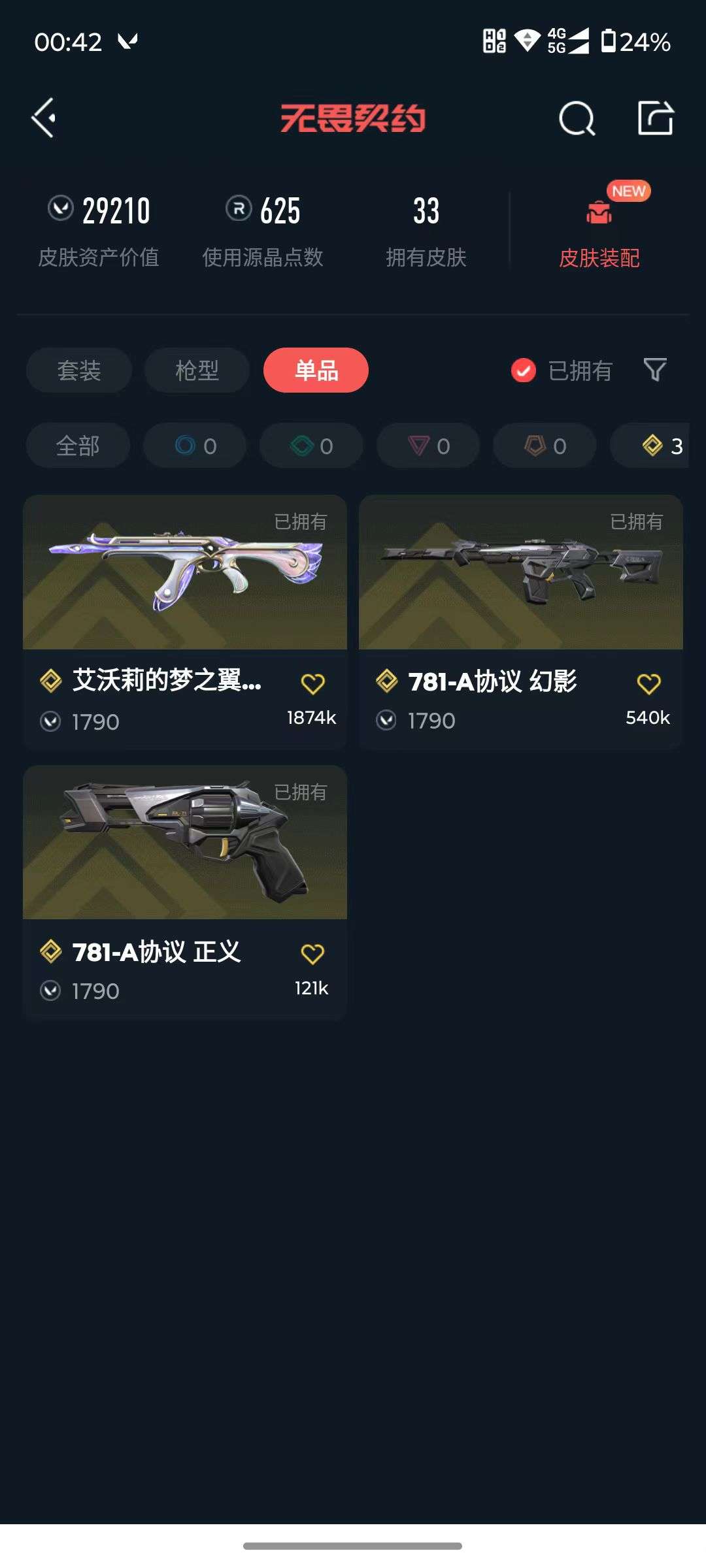The image size is (706, 1568).
Task: Tap the share icon at top right
Action: 656,118
